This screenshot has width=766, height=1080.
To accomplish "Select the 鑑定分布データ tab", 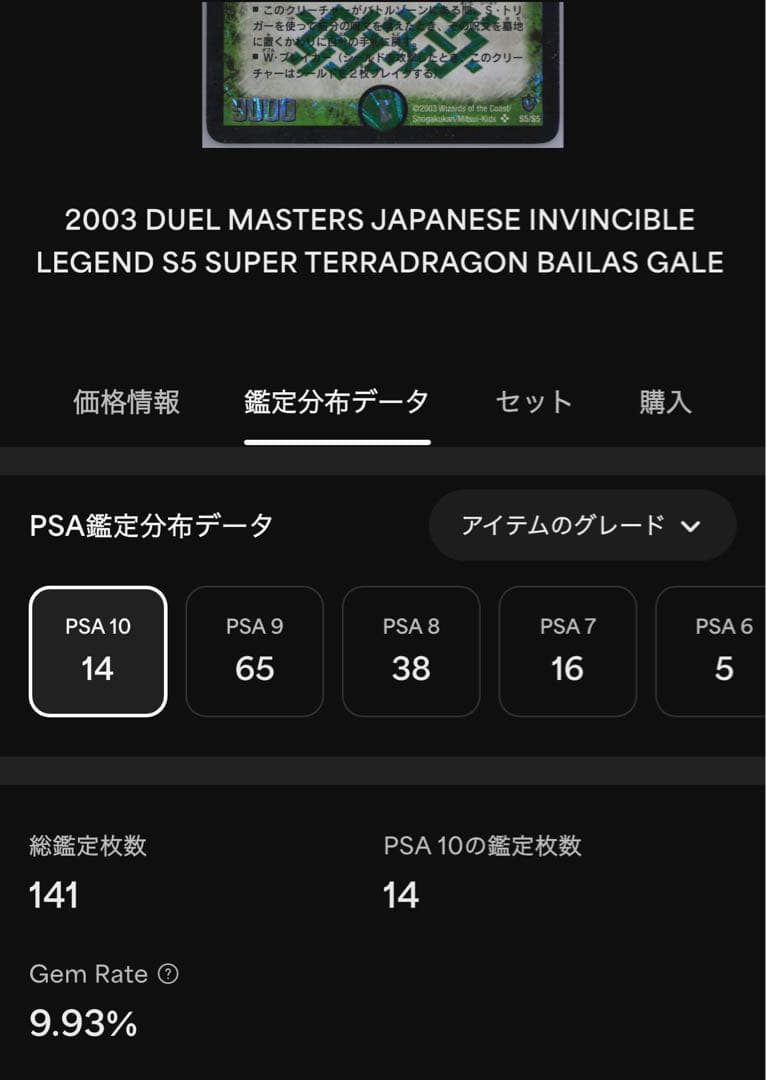I will (x=337, y=403).
